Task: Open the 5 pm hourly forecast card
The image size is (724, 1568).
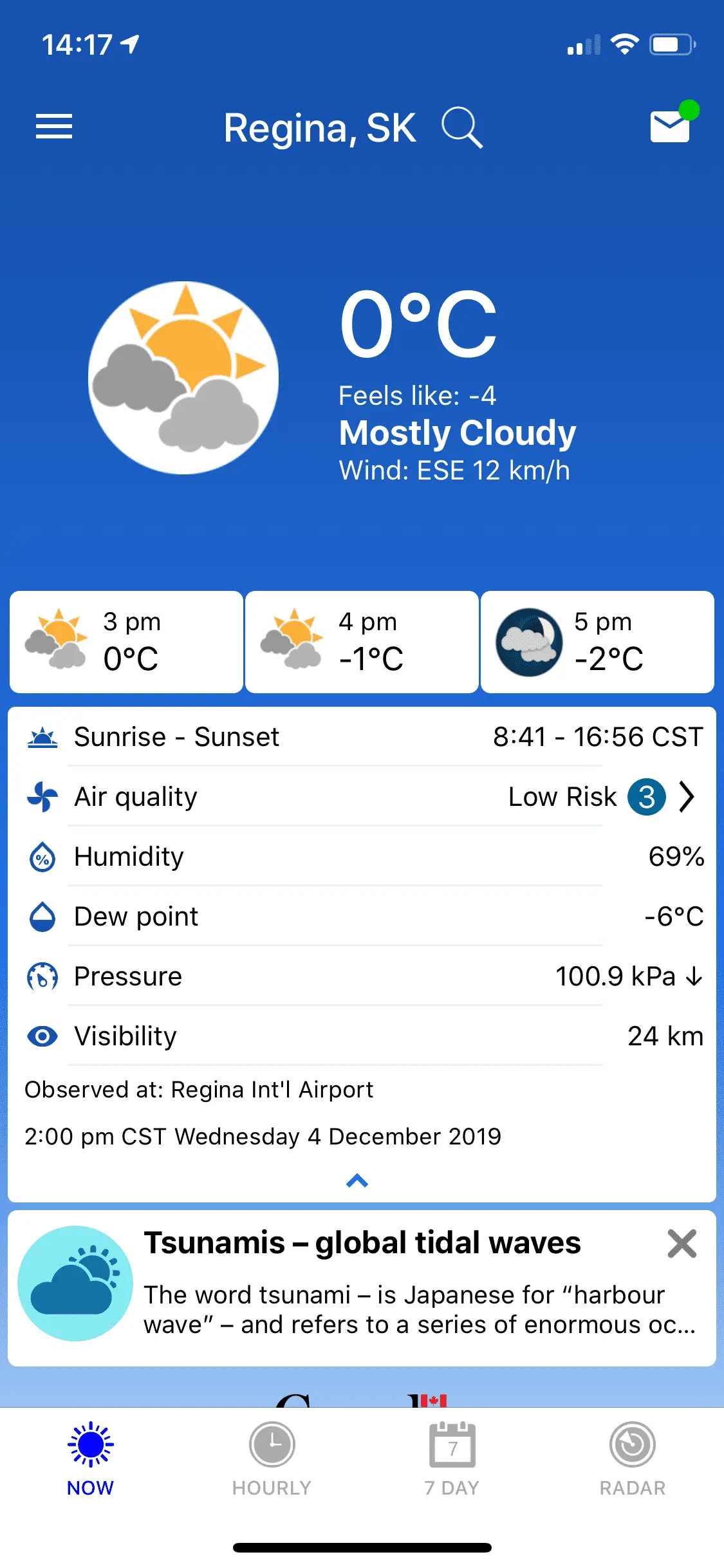Action: coord(597,642)
